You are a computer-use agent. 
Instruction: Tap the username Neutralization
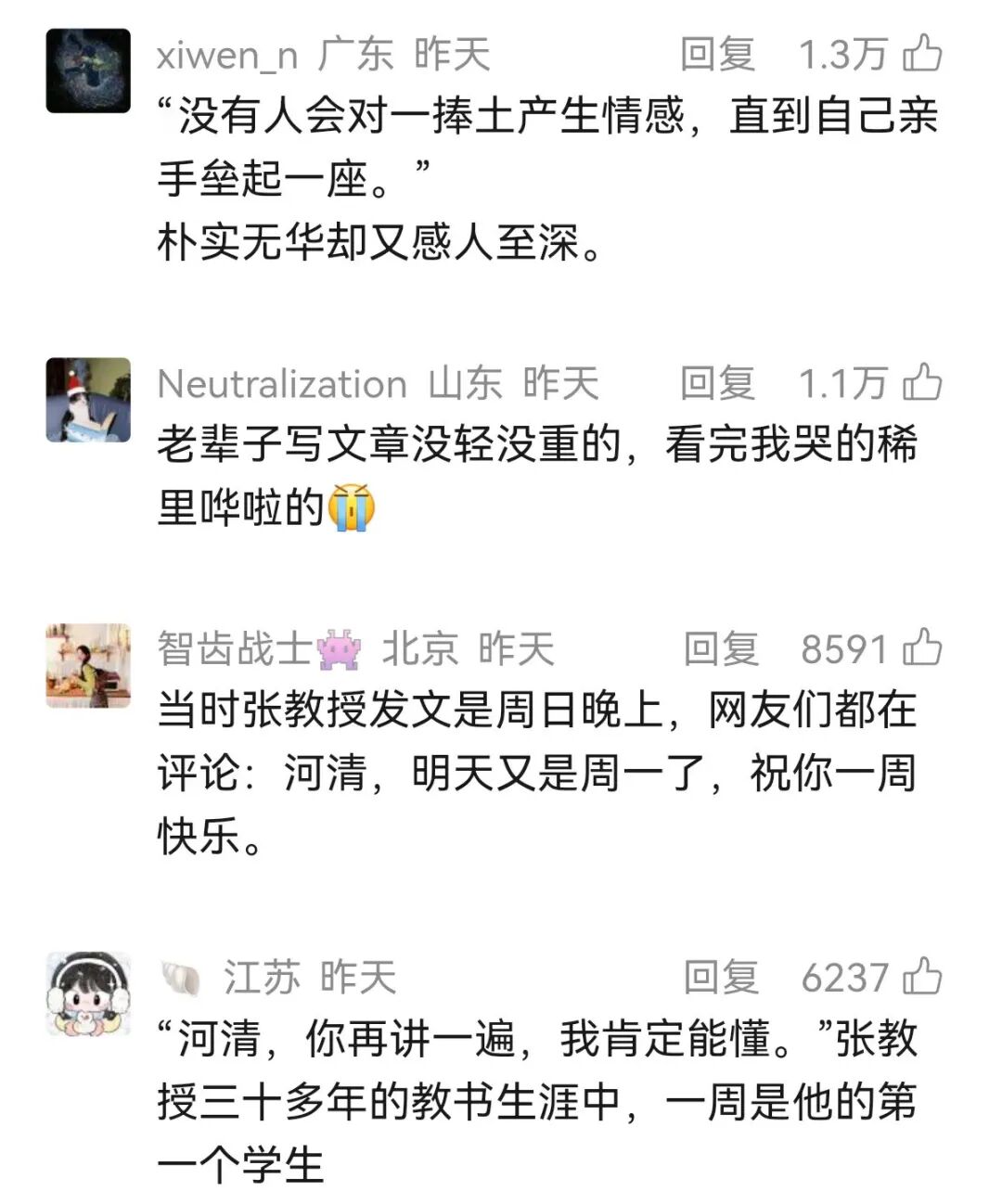click(282, 384)
